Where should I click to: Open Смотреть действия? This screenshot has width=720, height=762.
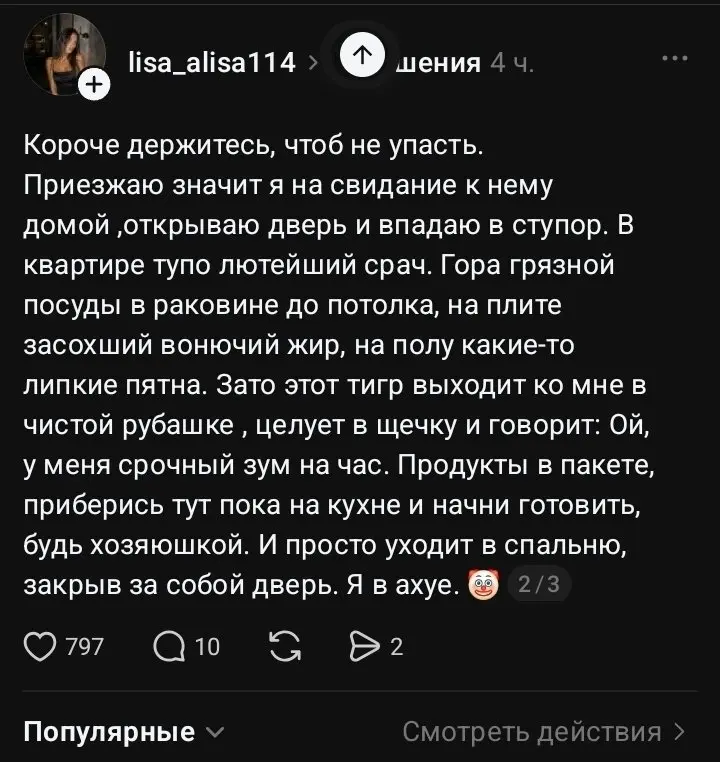tap(544, 731)
